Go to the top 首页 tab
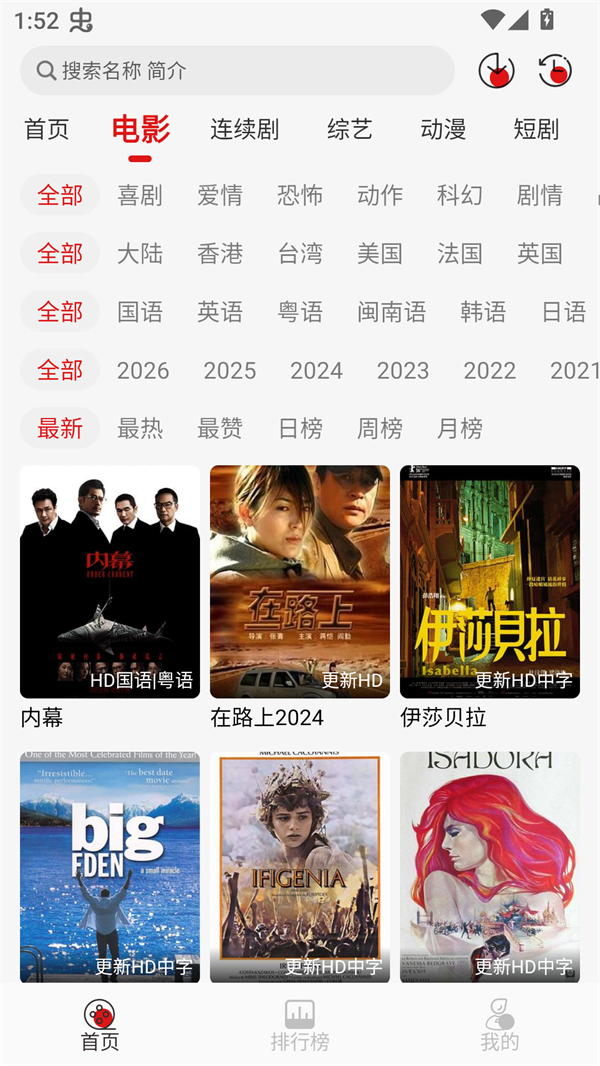The image size is (600, 1066). tap(47, 129)
